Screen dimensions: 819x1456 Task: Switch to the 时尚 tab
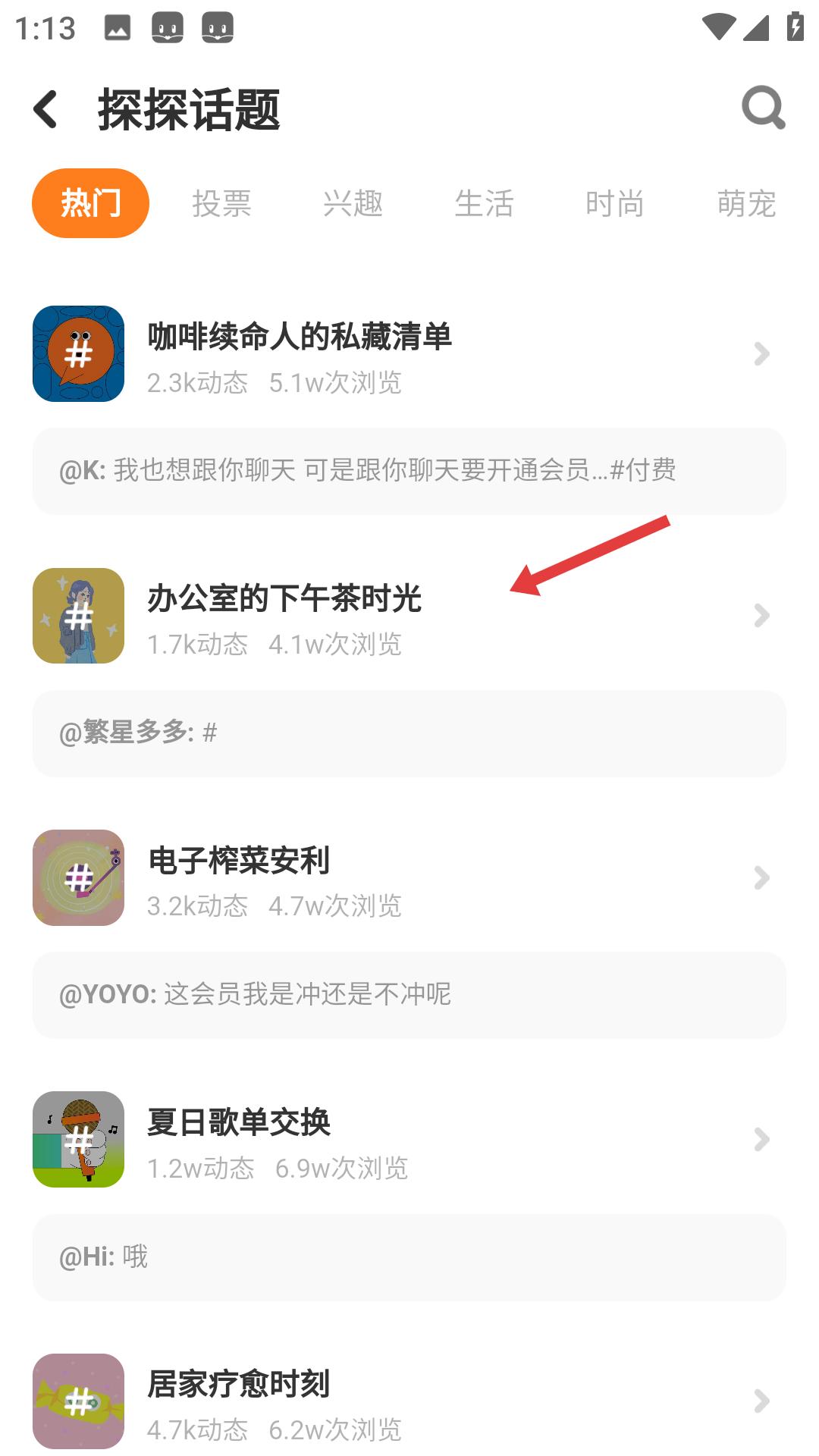615,203
